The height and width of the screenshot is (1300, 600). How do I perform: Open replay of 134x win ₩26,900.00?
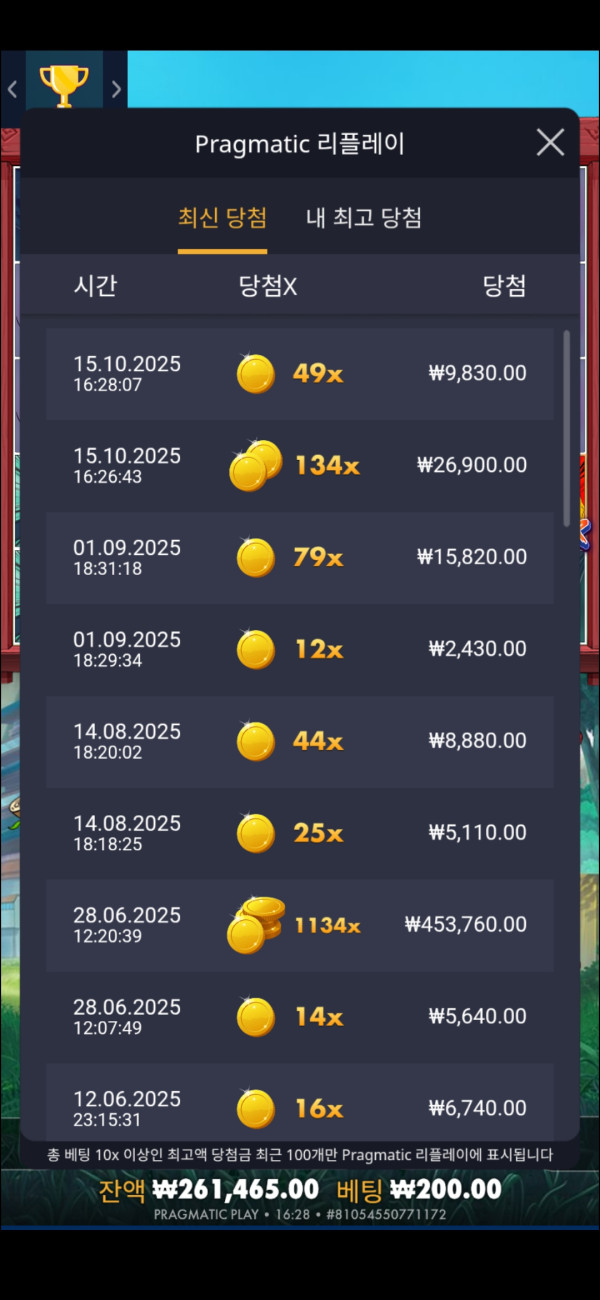click(300, 466)
